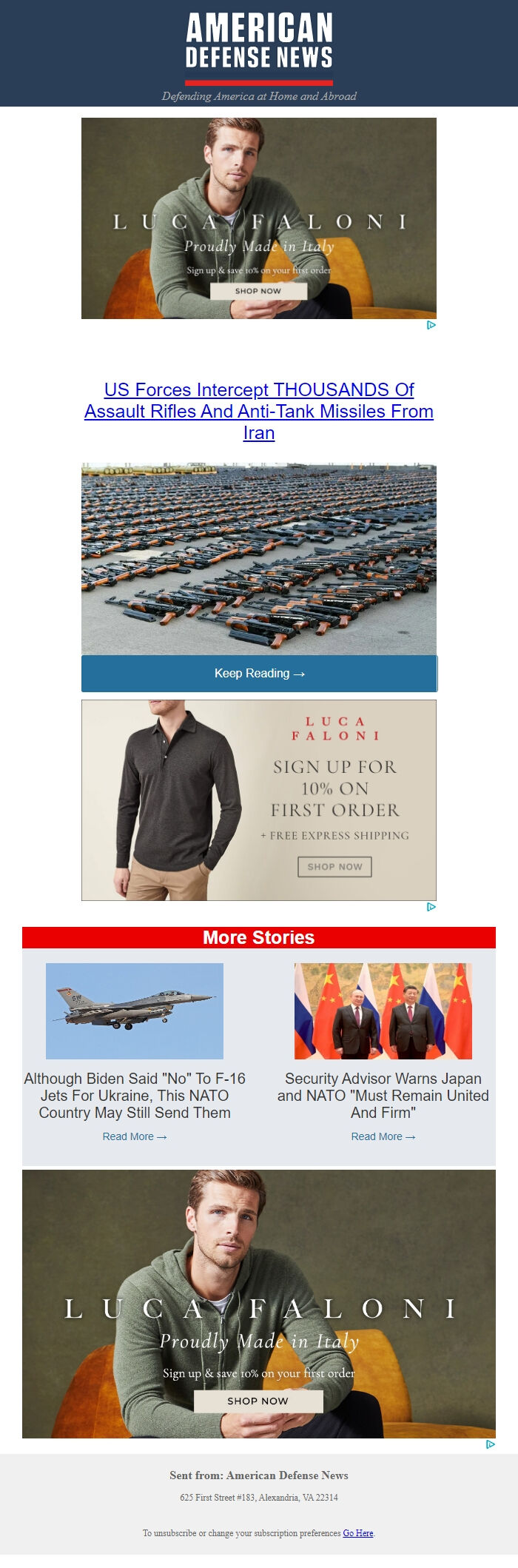This screenshot has width=518, height=1568.
Task: Open the bottom Luca Faloni banner ad
Action: [x=258, y=1304]
